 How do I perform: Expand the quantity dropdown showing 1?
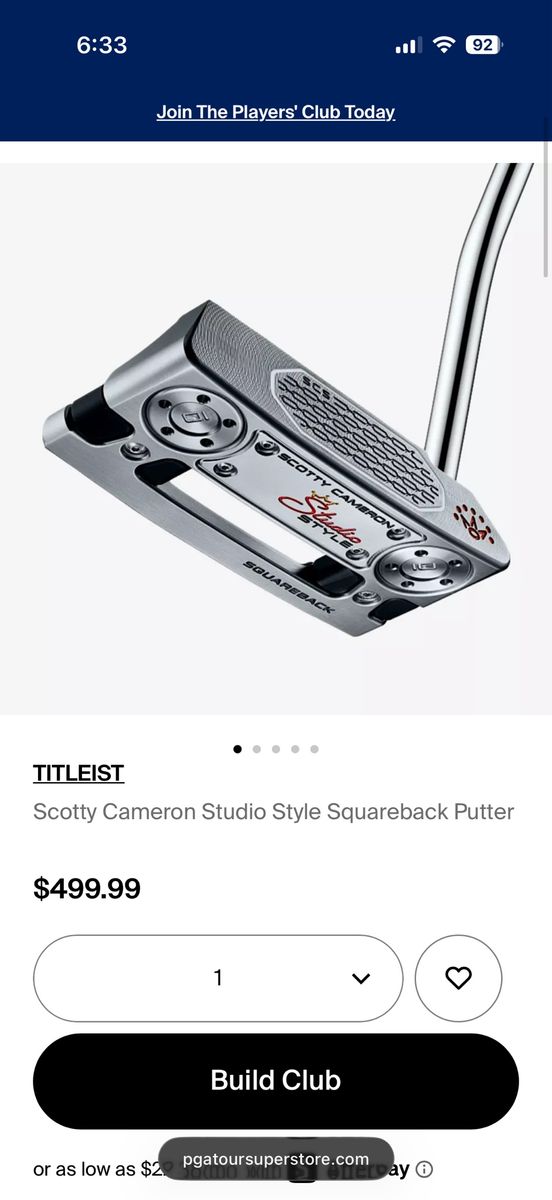(218, 978)
